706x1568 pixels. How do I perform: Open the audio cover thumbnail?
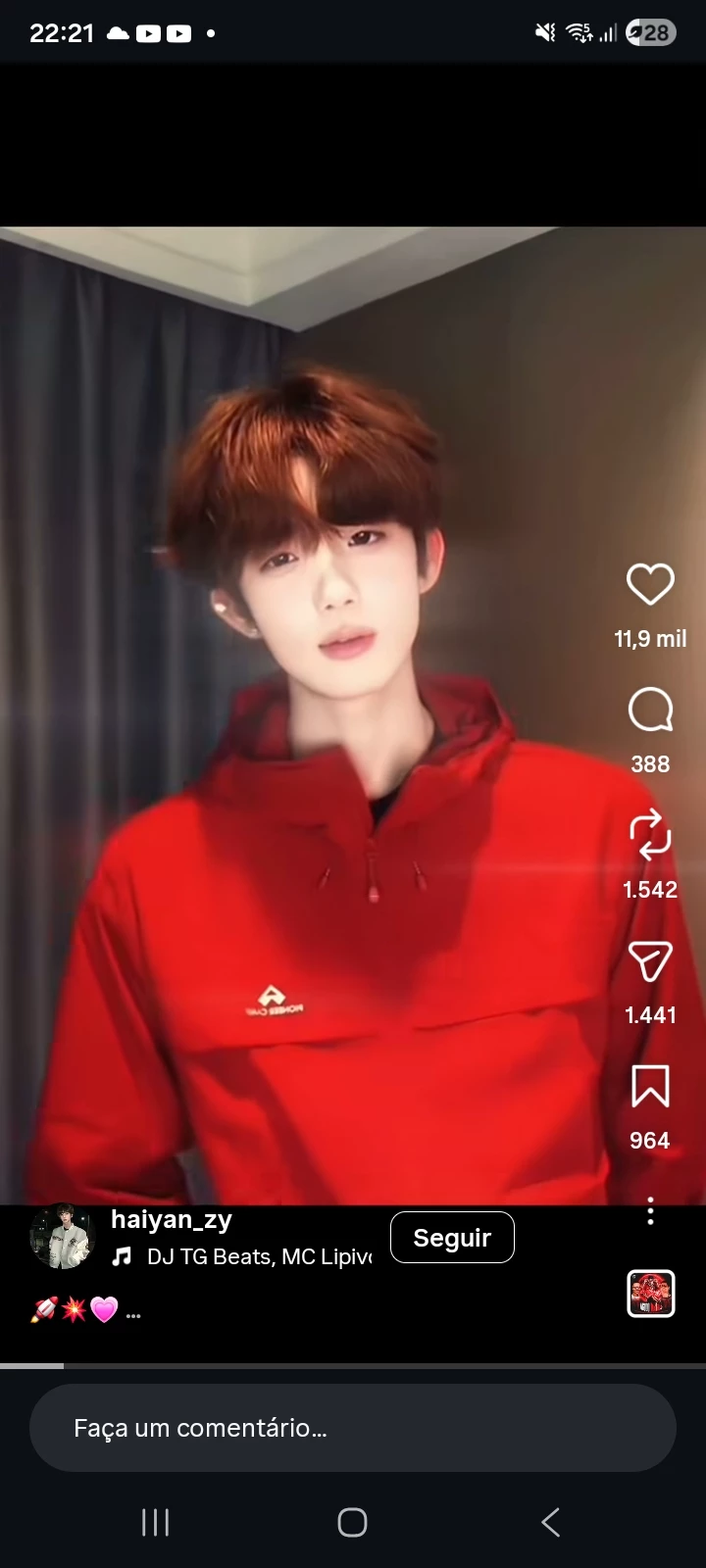(x=651, y=1294)
